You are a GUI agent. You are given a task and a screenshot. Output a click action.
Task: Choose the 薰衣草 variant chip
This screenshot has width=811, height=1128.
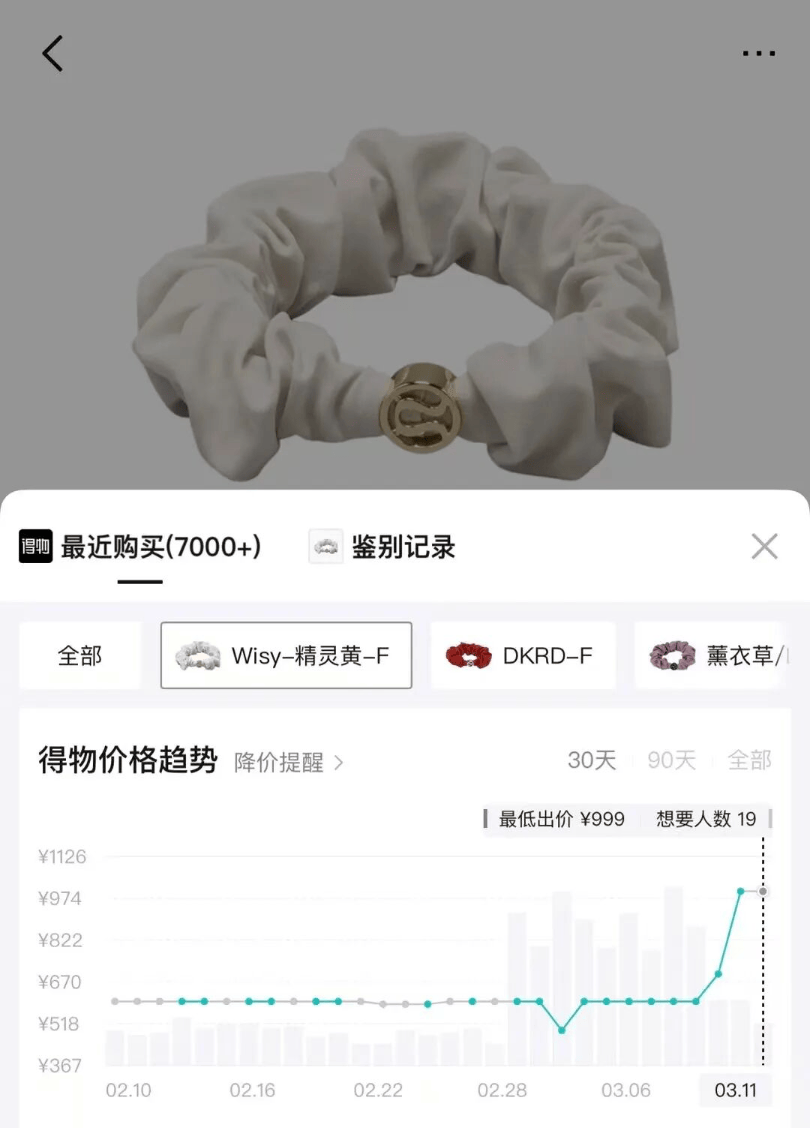coord(720,656)
